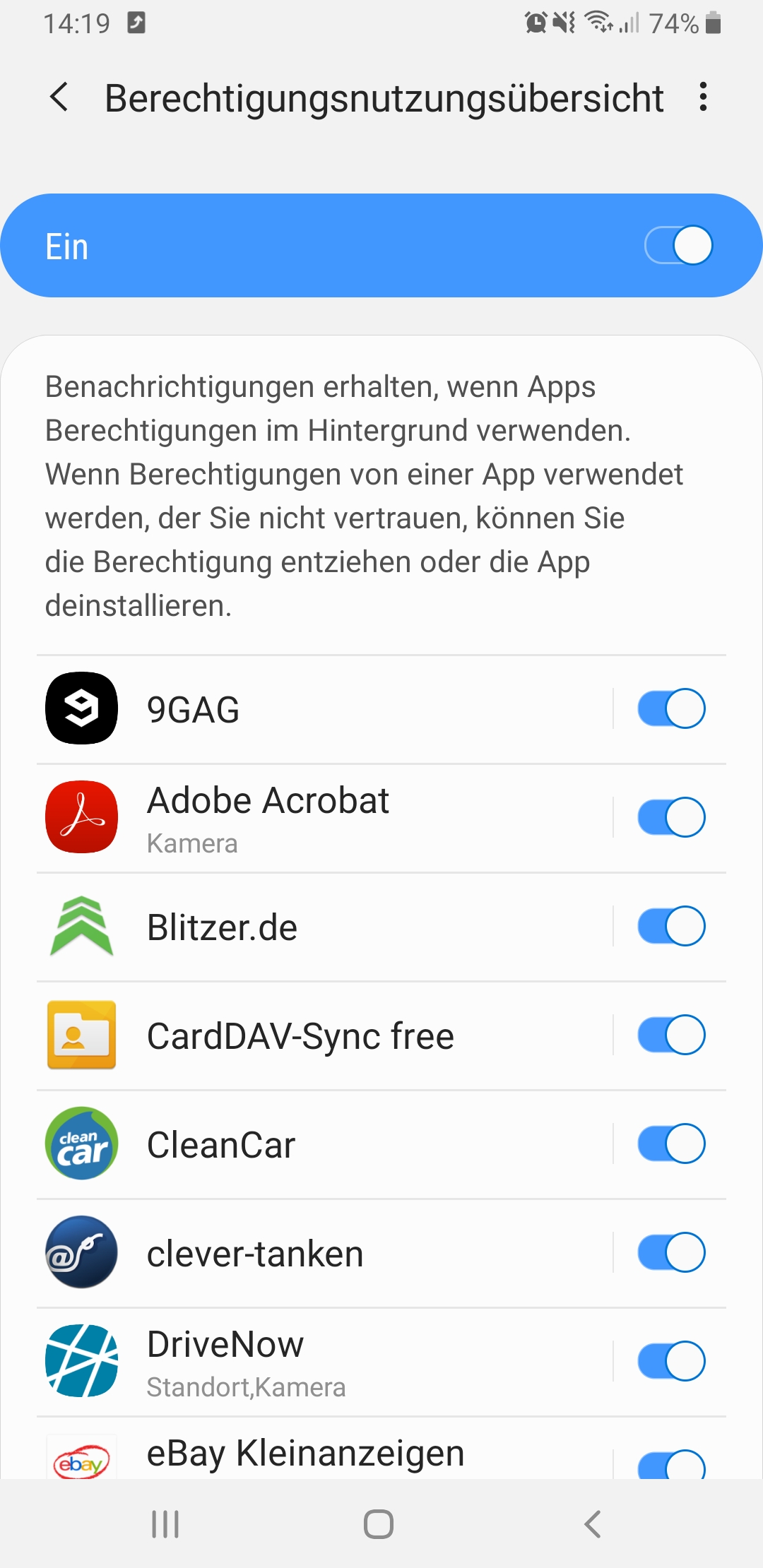Disable the 9GAG toggle
Screen dimensions: 763x1568
click(671, 708)
